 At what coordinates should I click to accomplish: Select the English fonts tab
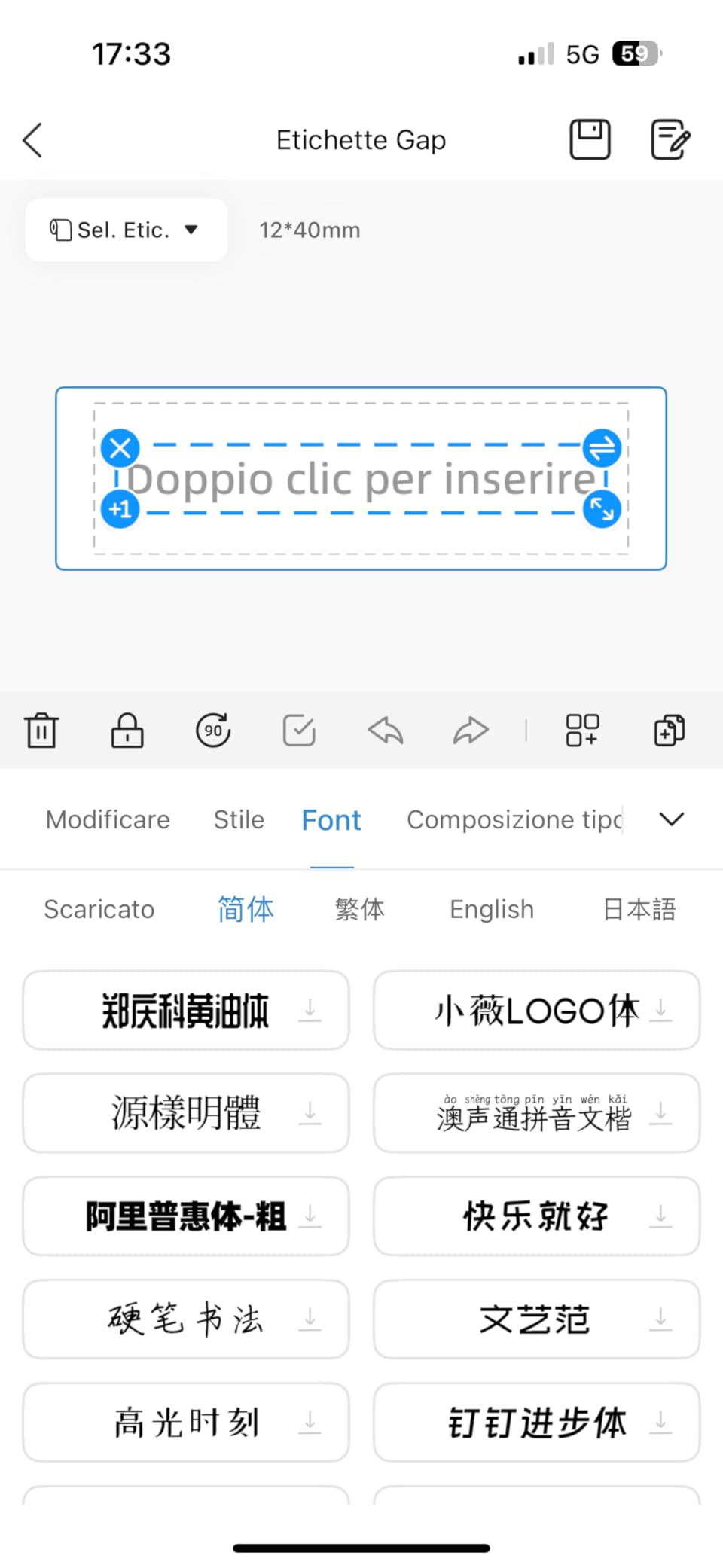(491, 909)
